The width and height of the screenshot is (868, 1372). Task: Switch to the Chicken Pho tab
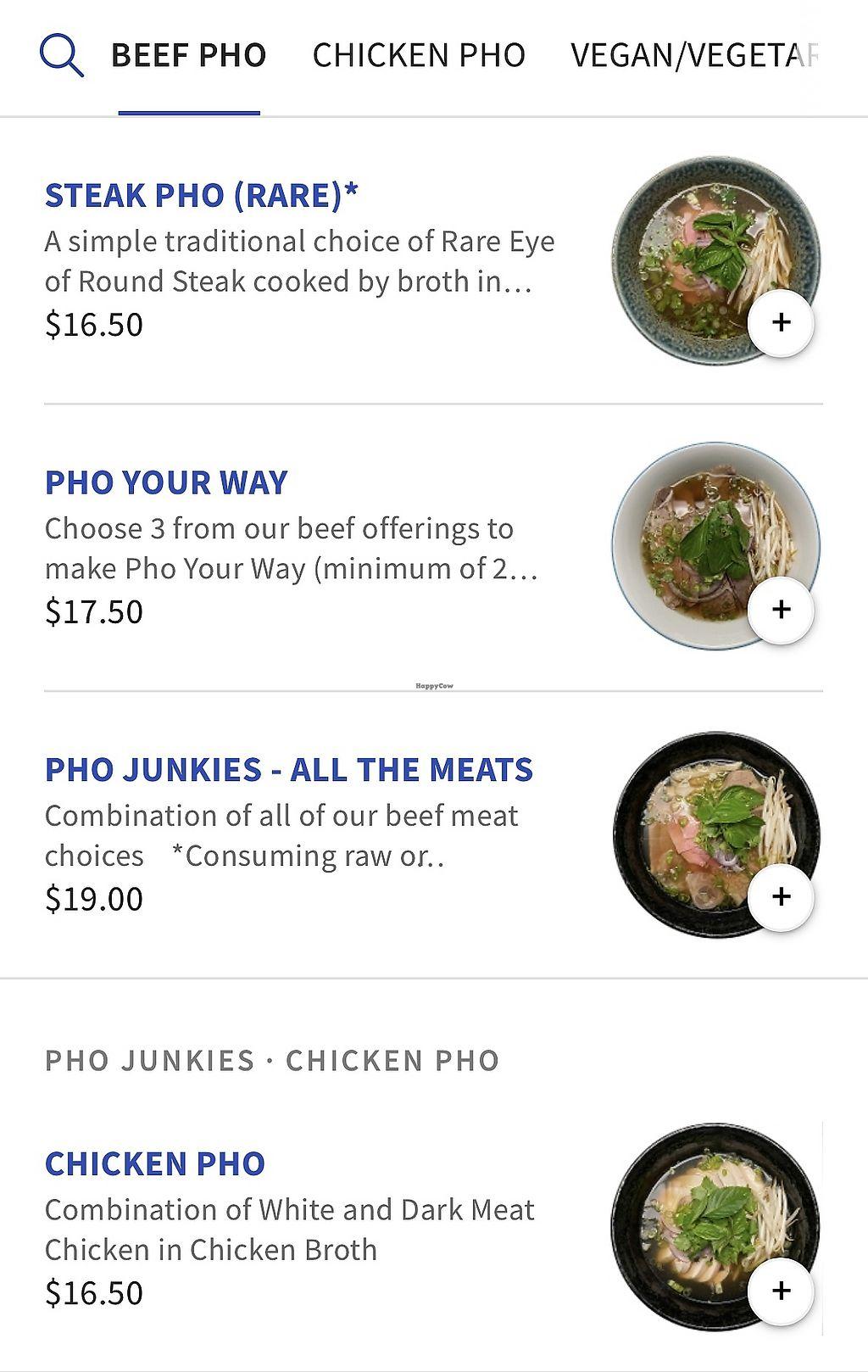point(419,56)
